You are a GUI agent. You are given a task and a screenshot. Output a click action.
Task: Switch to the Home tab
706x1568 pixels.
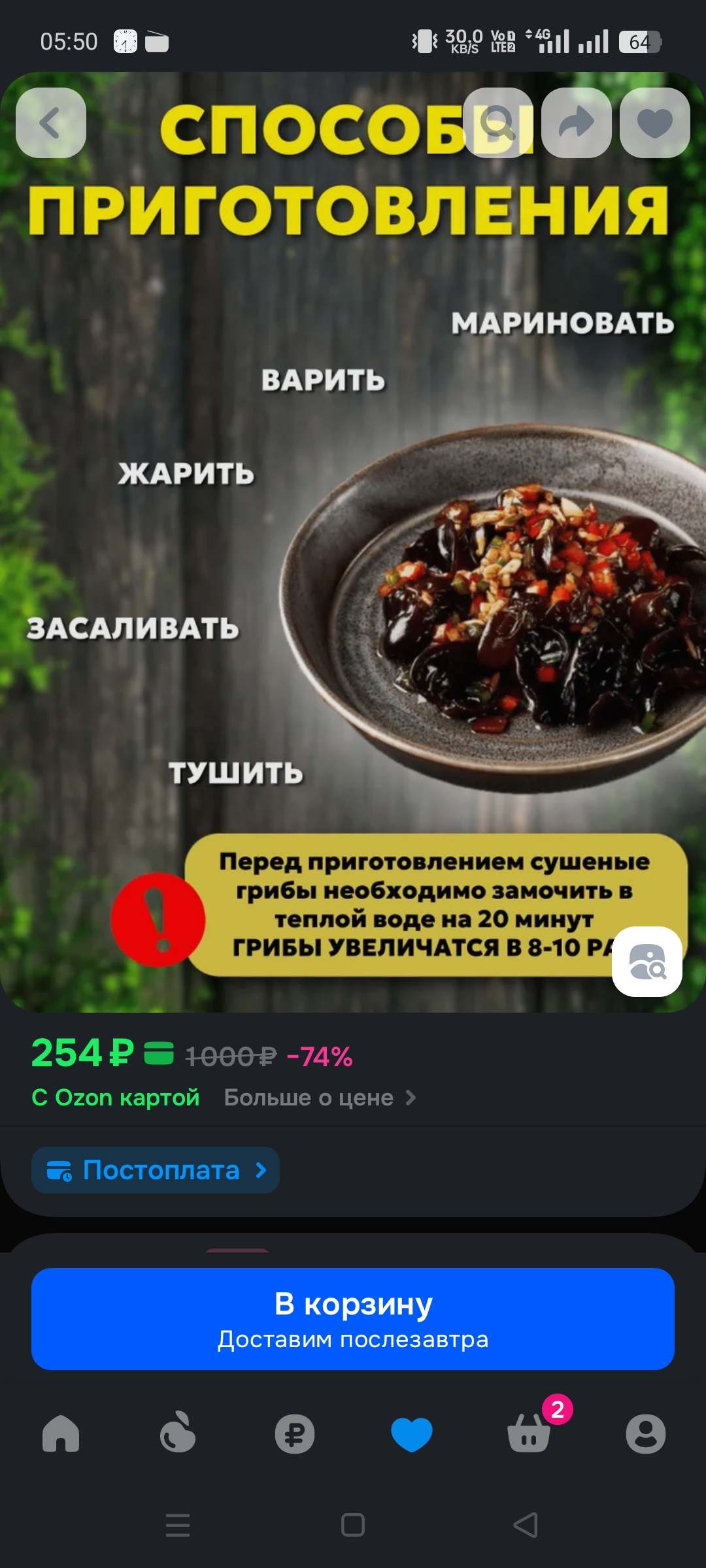point(61,1434)
